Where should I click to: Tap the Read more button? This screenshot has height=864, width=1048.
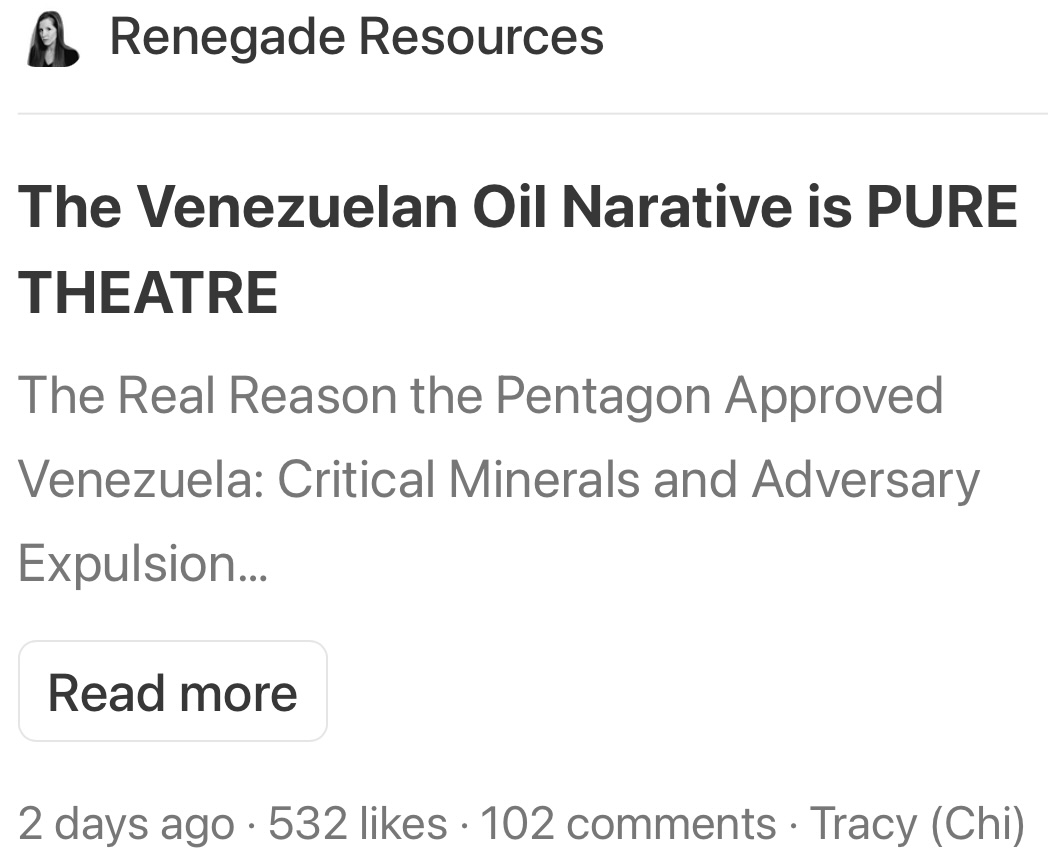[172, 692]
